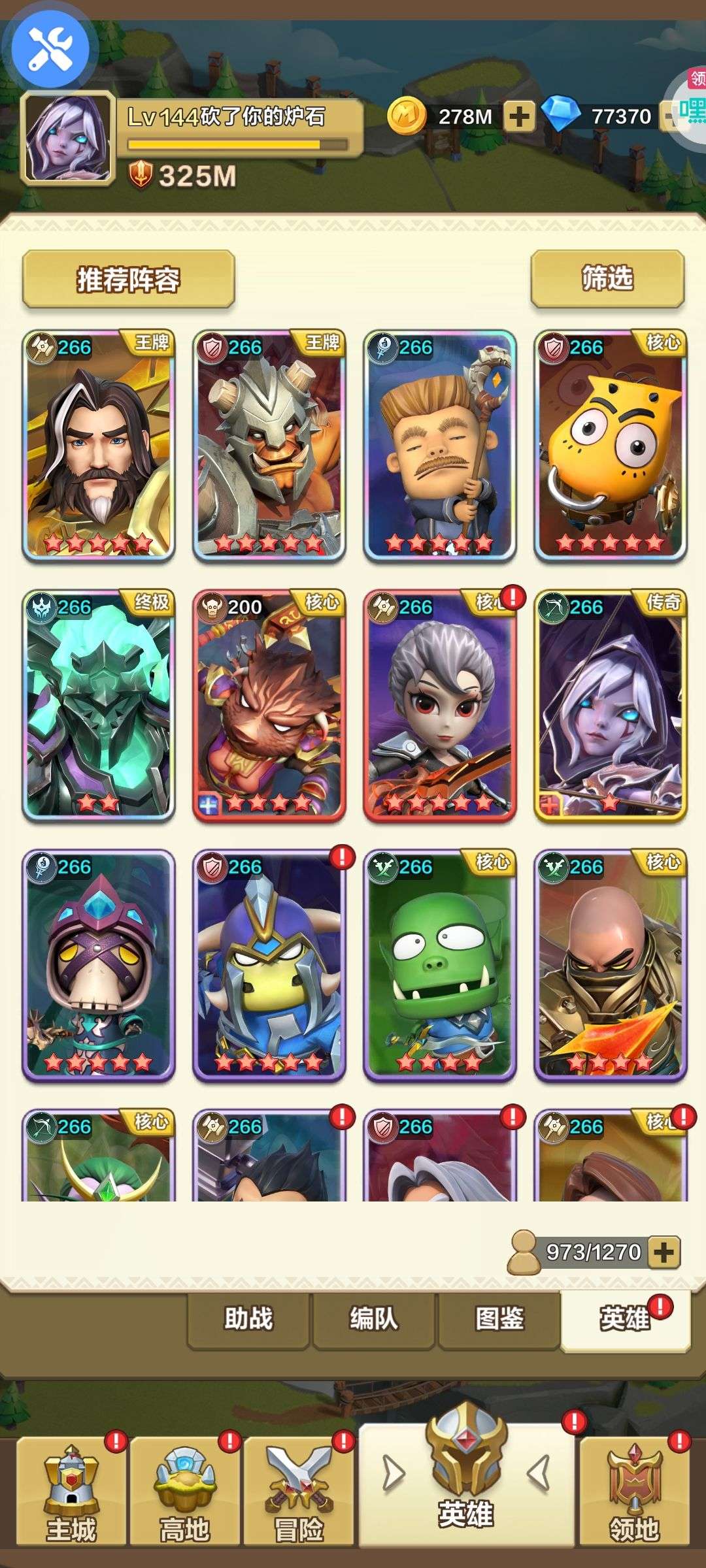Open the 传奇 hooded archer hero card
This screenshot has width=706, height=1568.
coord(611,705)
